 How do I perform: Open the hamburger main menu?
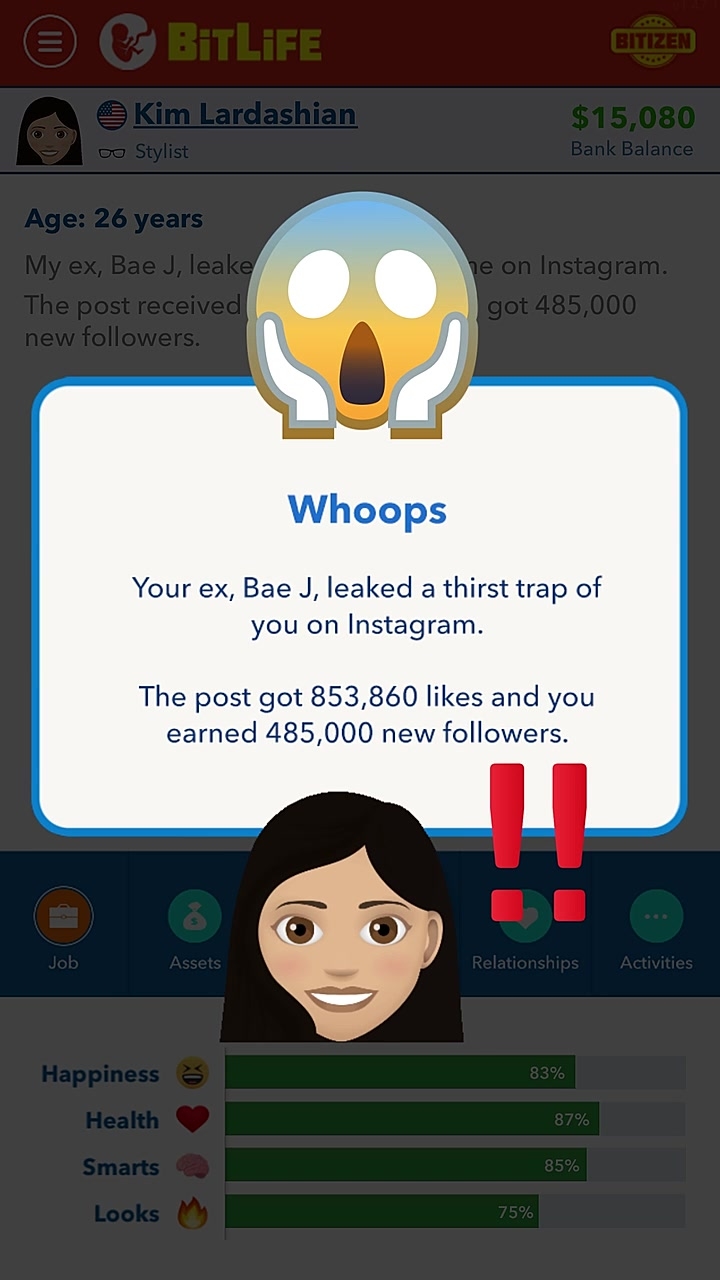point(49,42)
